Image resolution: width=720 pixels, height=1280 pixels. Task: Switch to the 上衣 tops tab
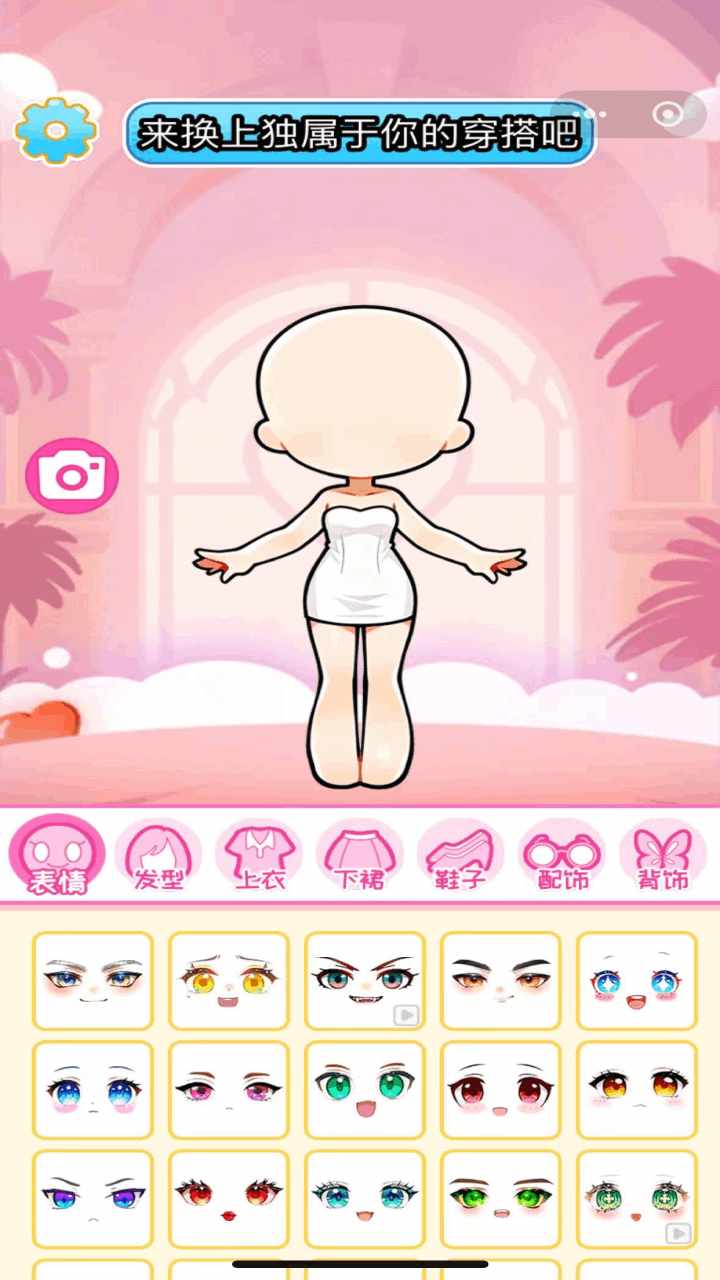pyautogui.click(x=259, y=856)
